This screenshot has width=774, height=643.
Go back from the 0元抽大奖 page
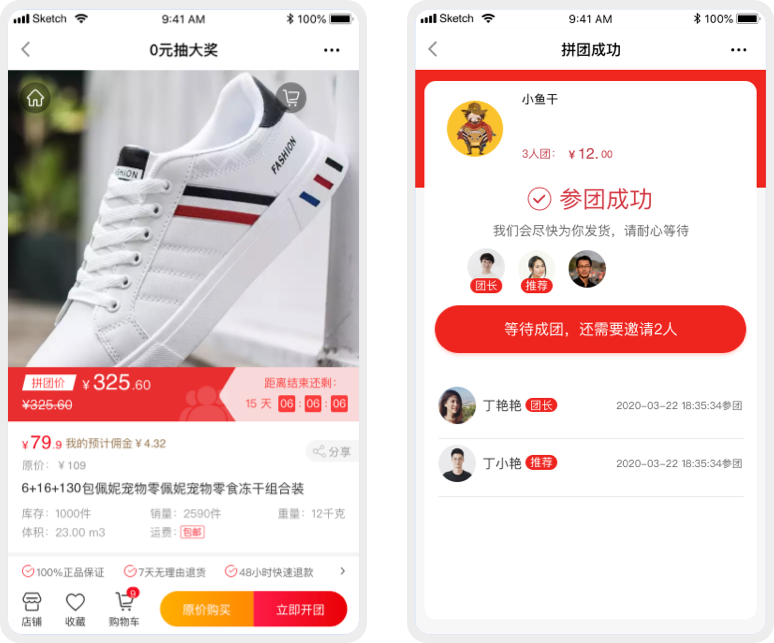[x=26, y=50]
